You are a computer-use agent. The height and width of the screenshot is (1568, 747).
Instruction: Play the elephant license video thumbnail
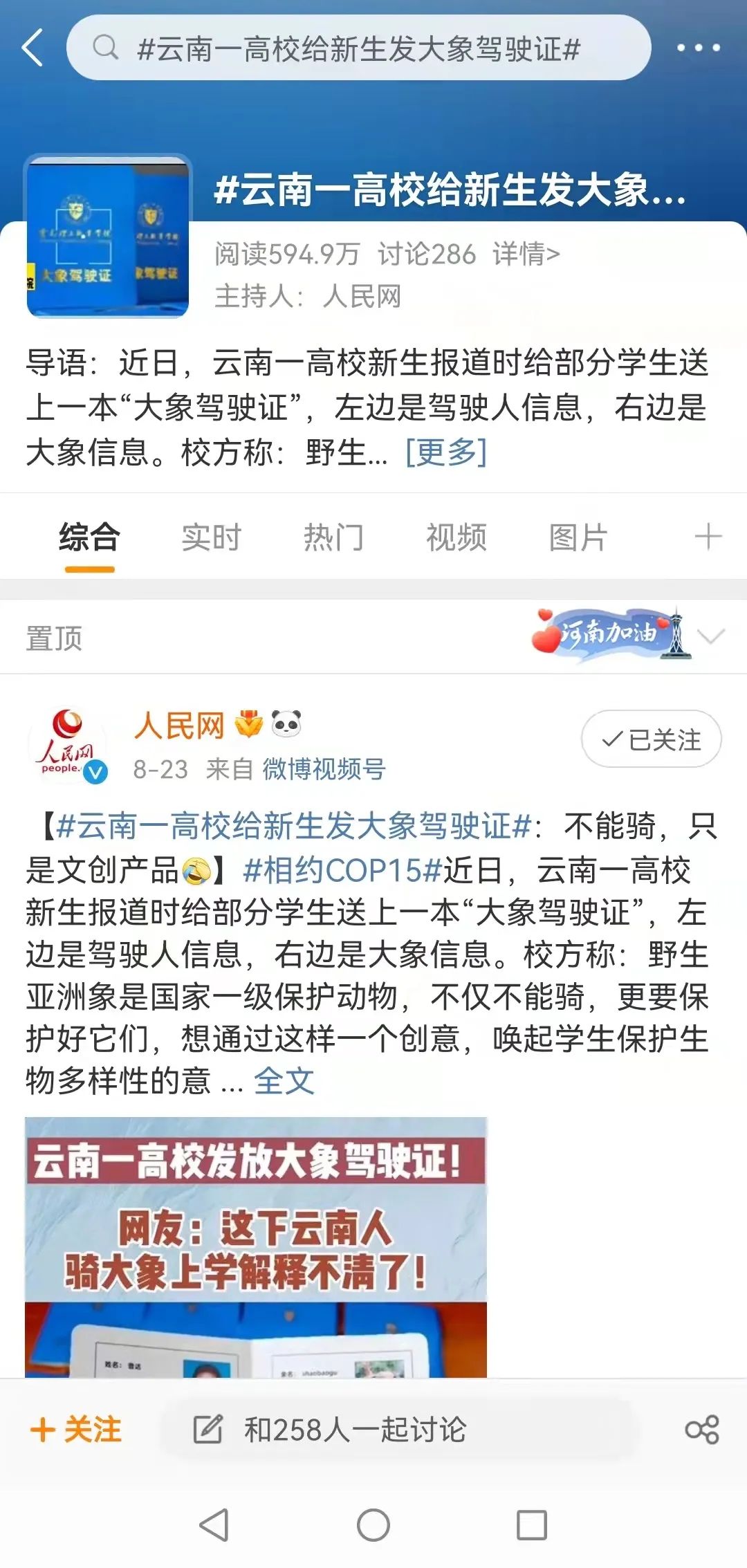pos(256,1247)
